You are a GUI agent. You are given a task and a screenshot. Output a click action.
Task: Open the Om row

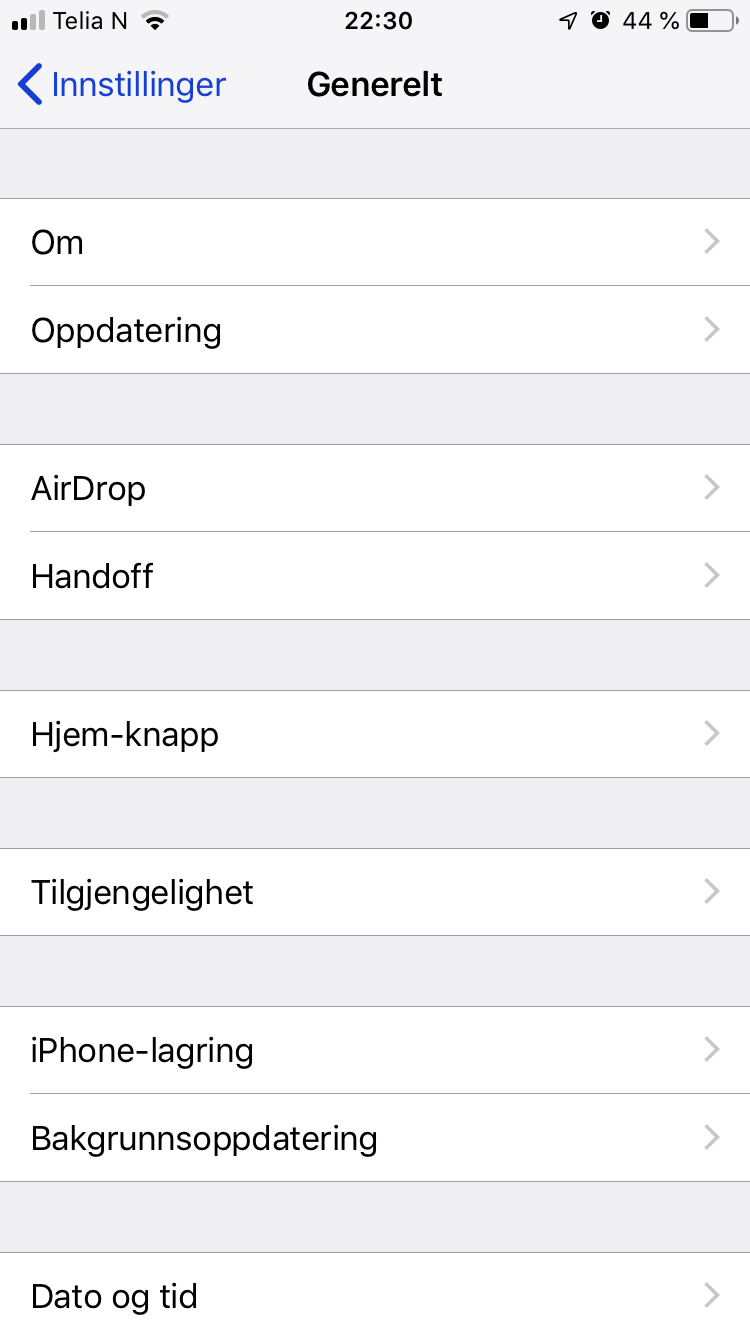pyautogui.click(x=375, y=242)
